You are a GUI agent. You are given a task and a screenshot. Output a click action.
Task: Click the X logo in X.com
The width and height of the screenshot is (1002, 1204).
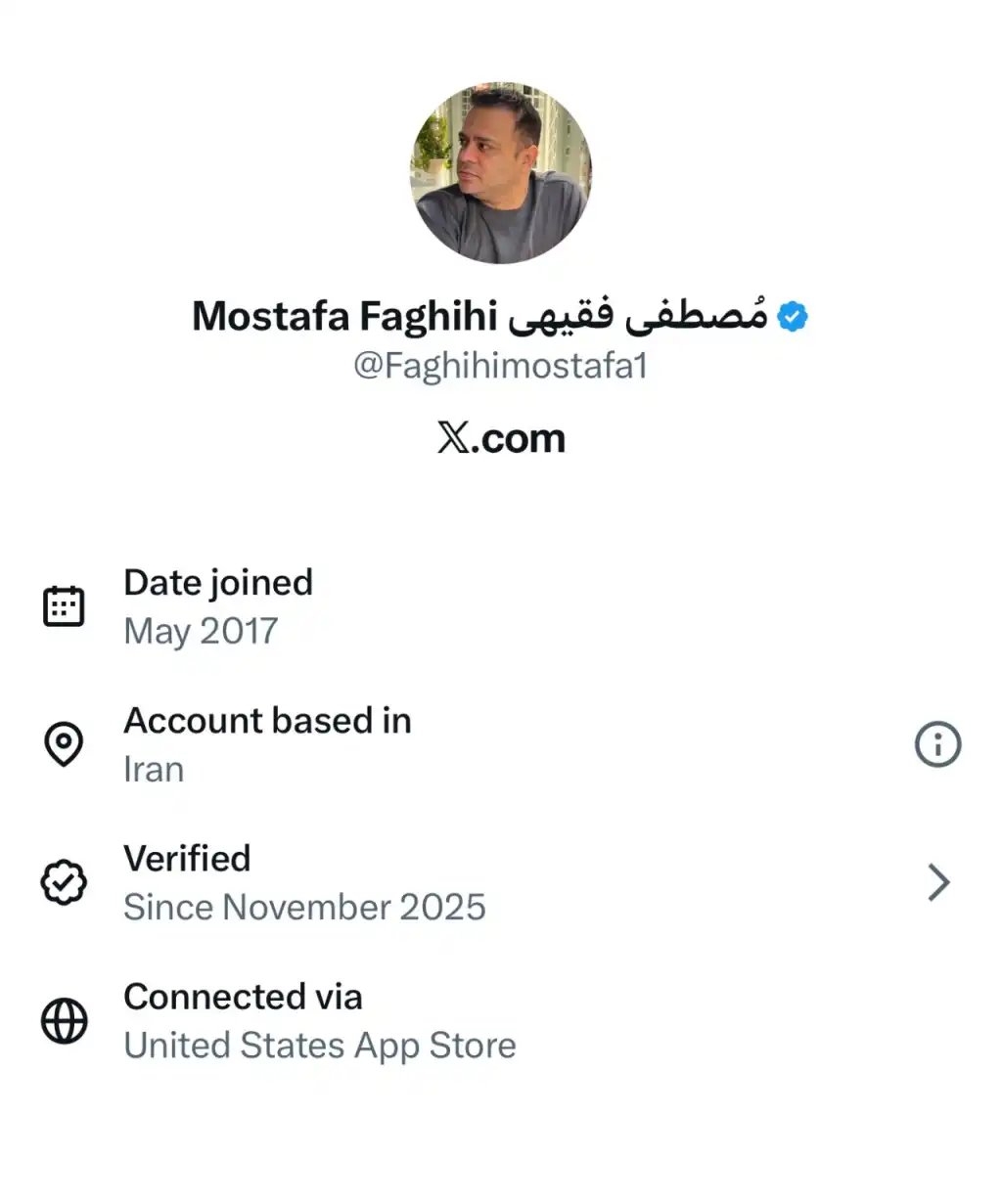pyautogui.click(x=451, y=438)
